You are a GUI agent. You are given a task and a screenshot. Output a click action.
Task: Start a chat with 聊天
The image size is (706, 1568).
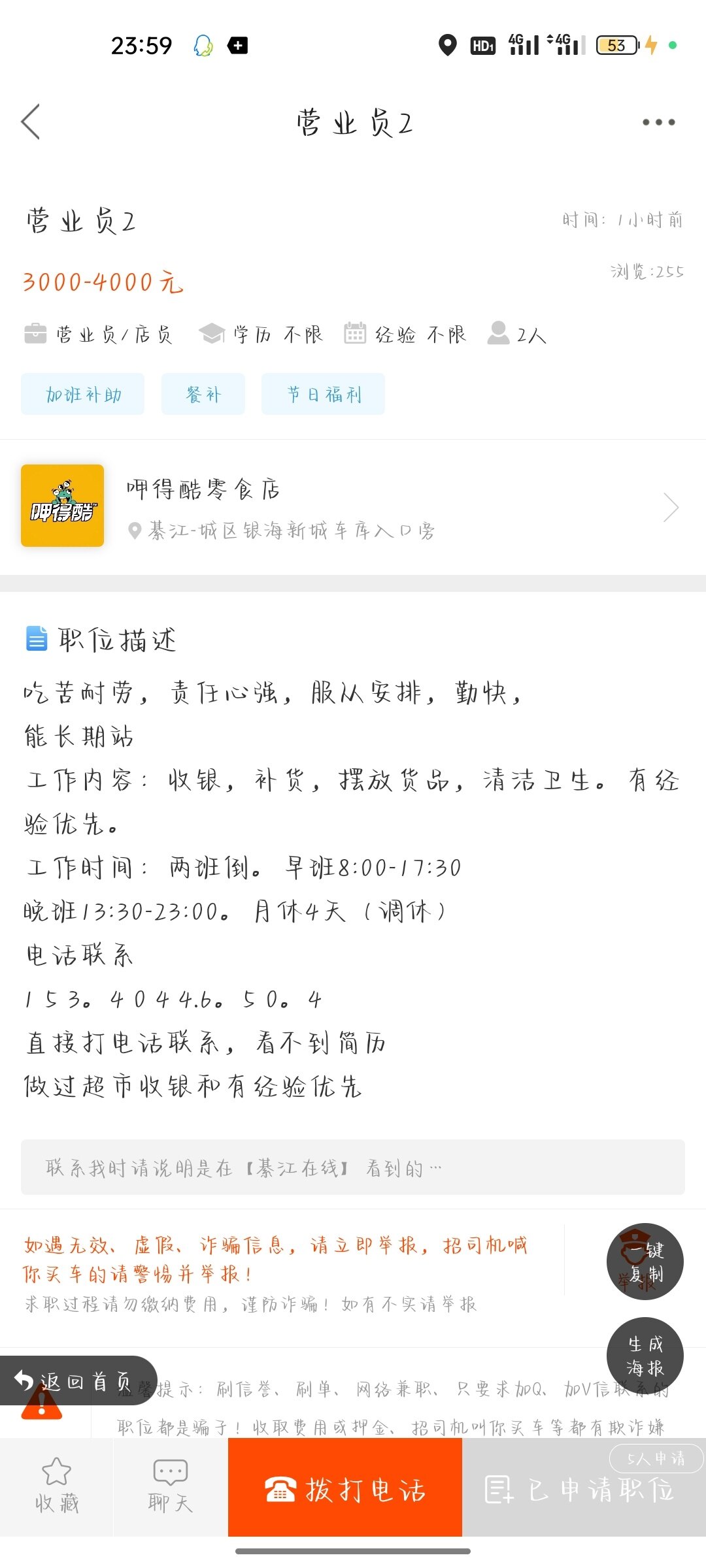coord(170,1487)
